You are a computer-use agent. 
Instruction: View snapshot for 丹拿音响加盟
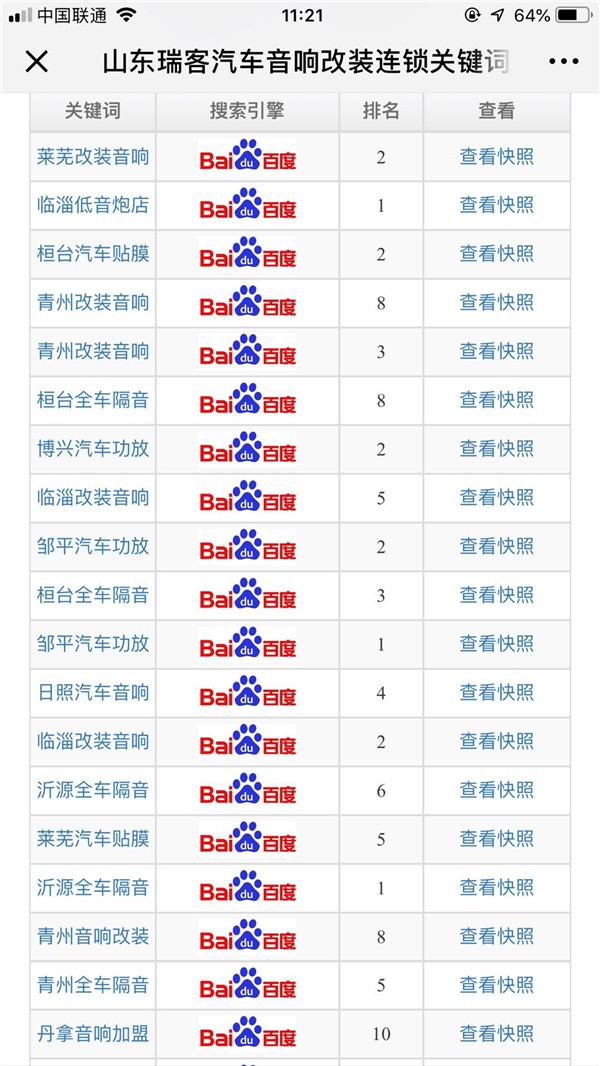tap(496, 1033)
